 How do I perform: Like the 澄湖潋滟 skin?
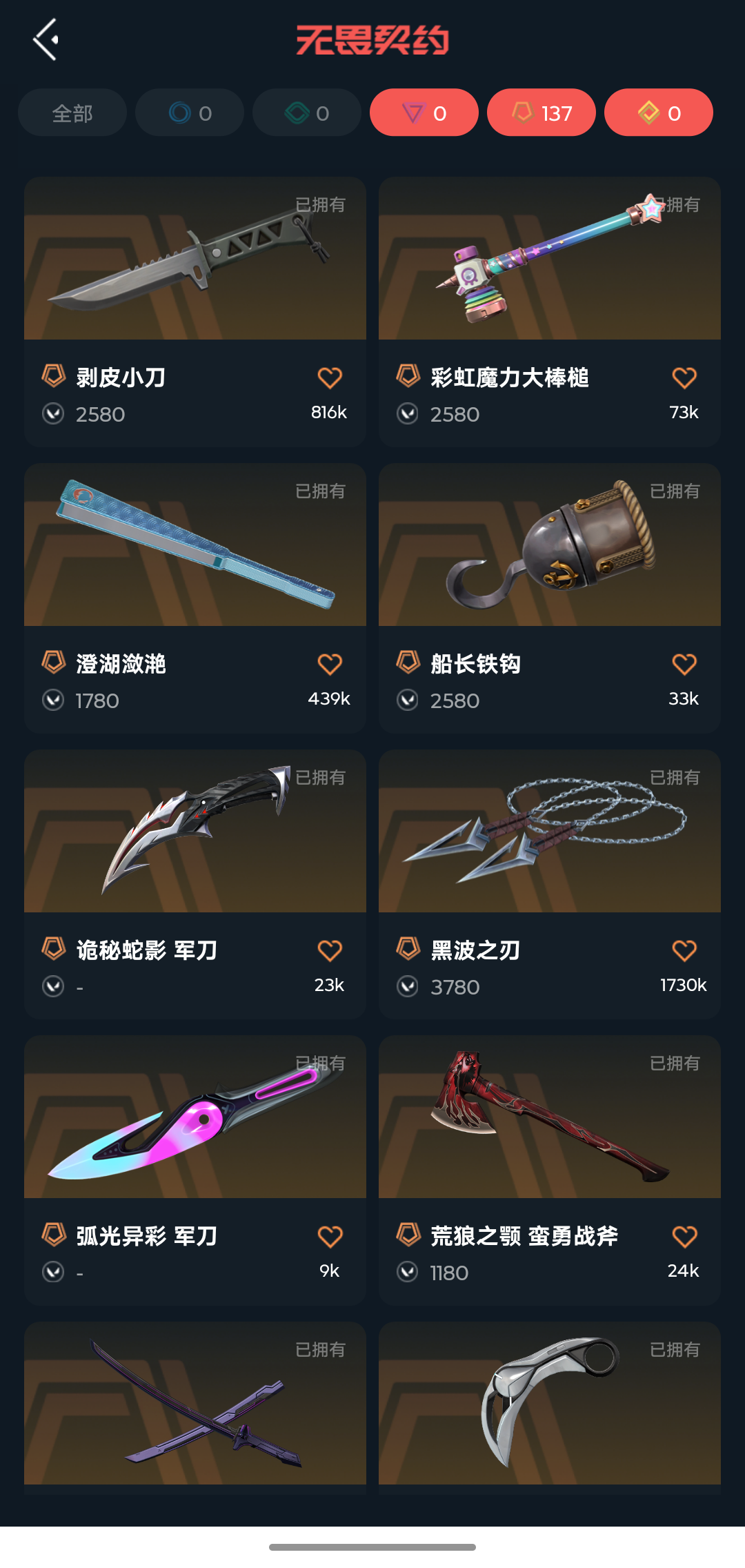(x=330, y=665)
